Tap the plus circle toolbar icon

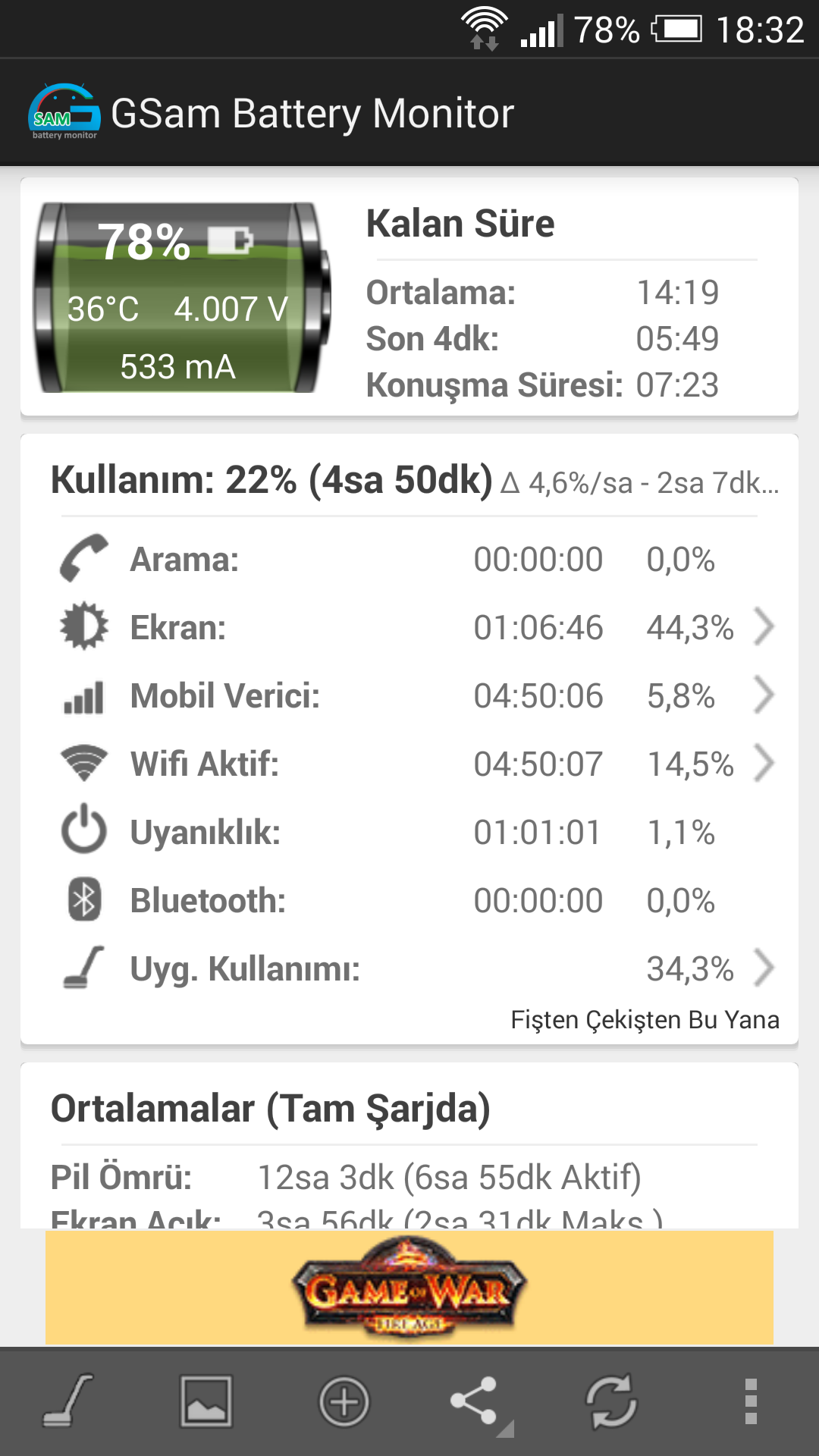[x=344, y=1401]
